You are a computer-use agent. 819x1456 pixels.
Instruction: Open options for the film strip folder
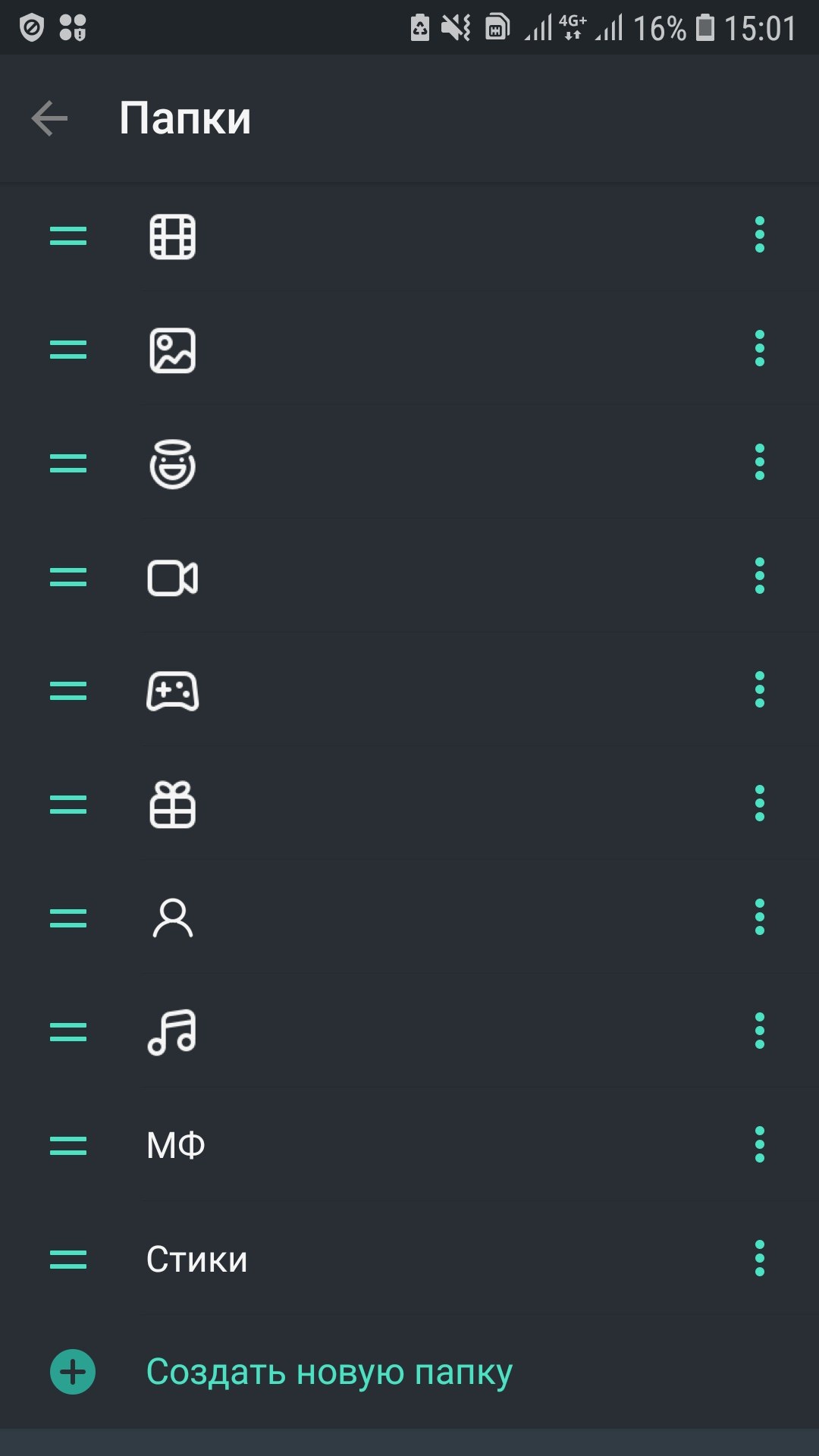(759, 235)
